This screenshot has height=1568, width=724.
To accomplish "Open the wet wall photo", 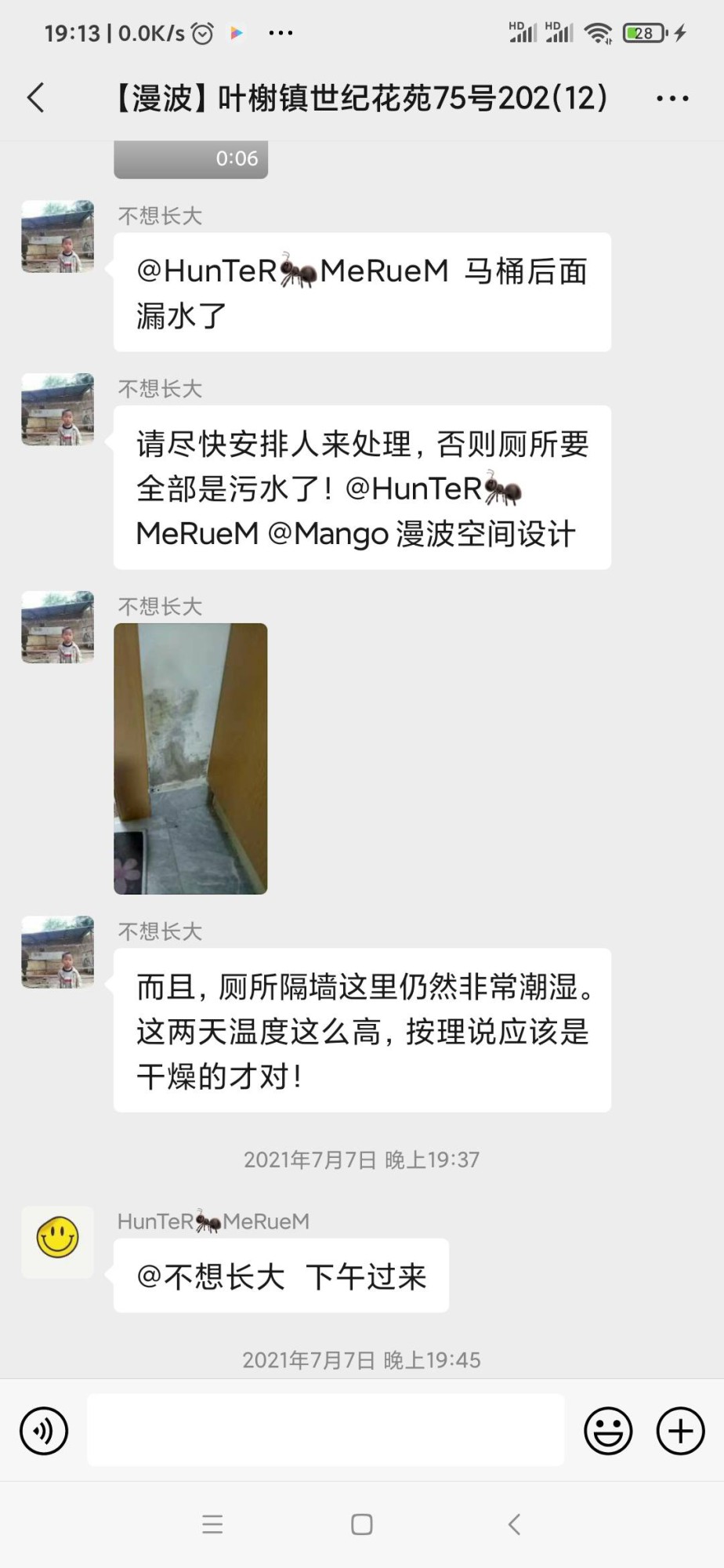I will (x=190, y=758).
